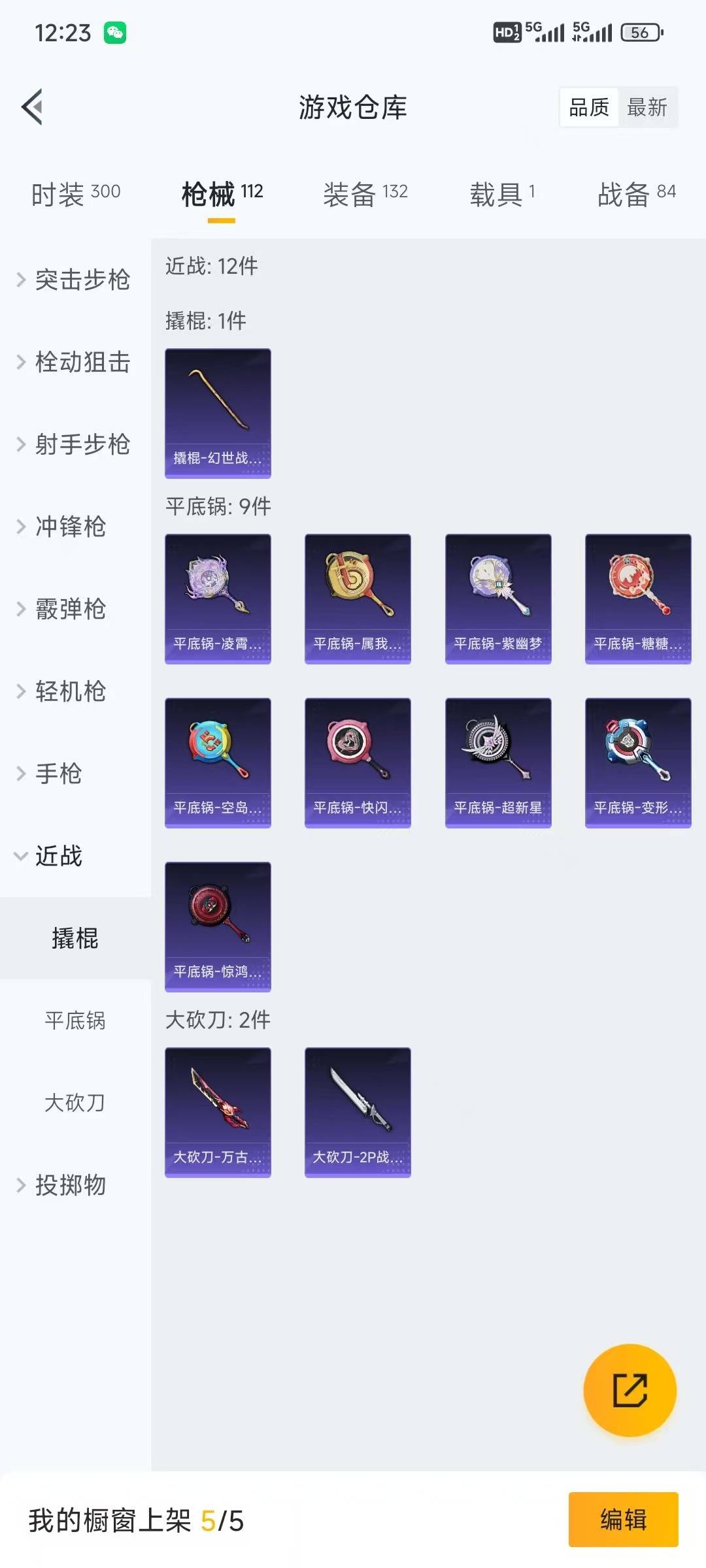706x1568 pixels.
Task: Open the 平底锅-紫幽梦 skin card
Action: pos(498,598)
